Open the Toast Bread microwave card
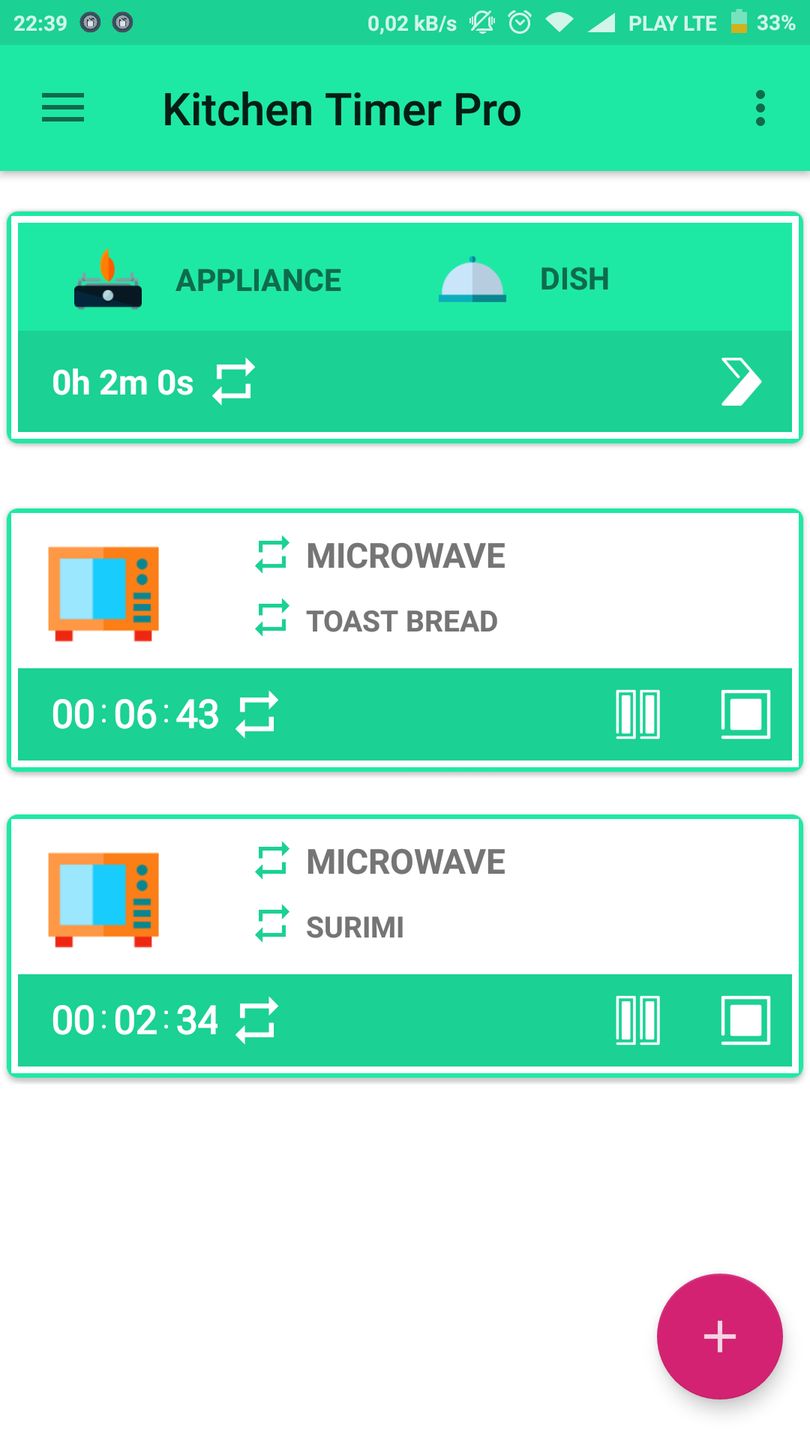Viewport: 810px width, 1440px height. coord(405,590)
